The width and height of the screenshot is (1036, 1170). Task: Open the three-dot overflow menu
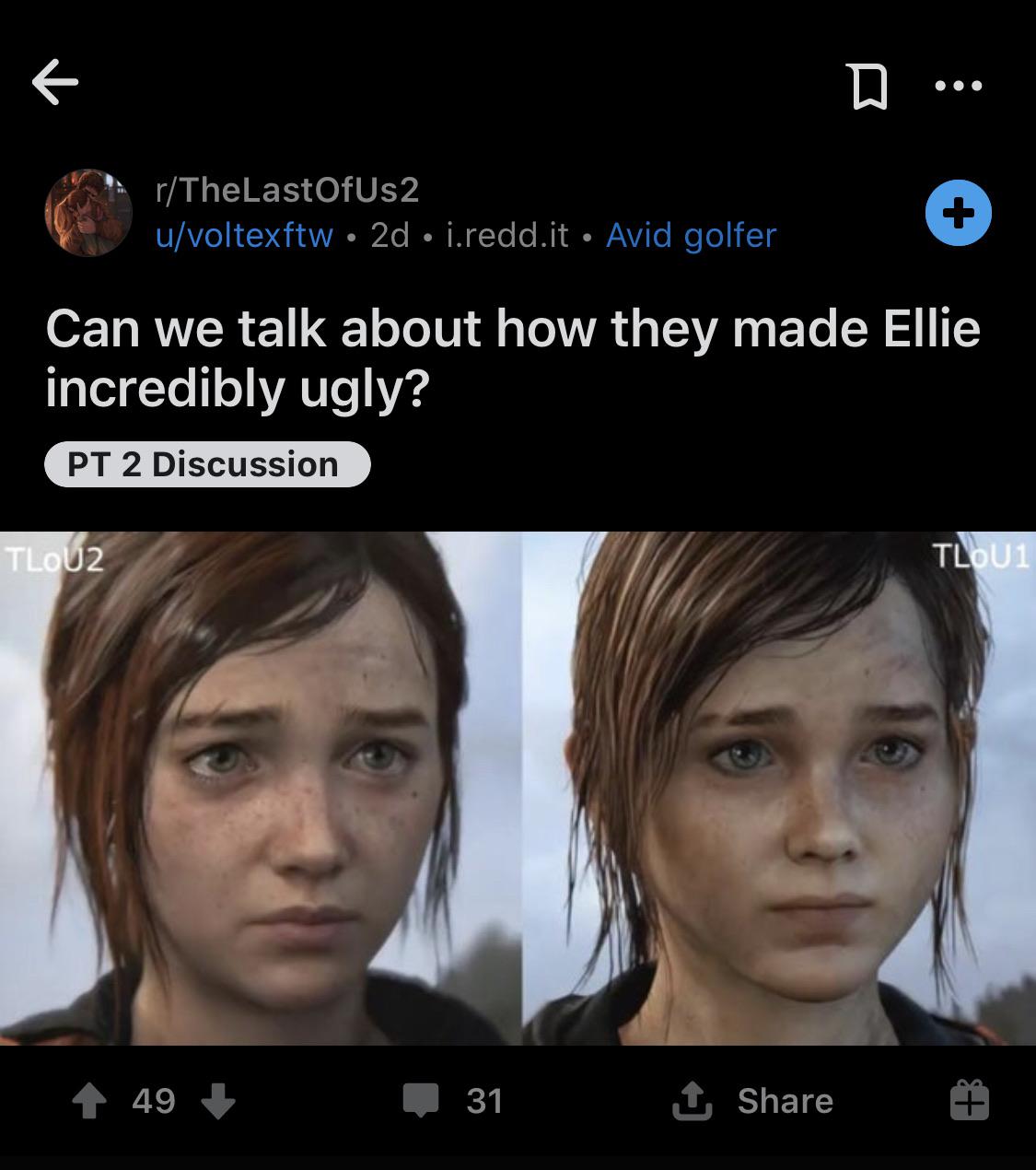pyautogui.click(x=958, y=87)
